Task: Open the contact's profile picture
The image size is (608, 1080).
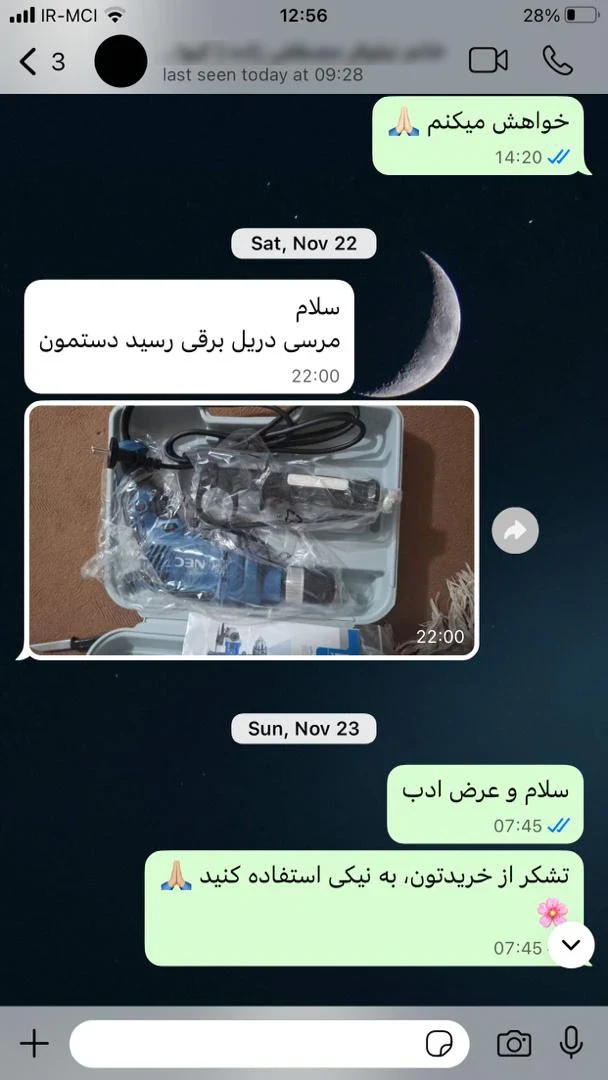Action: pyautogui.click(x=121, y=61)
